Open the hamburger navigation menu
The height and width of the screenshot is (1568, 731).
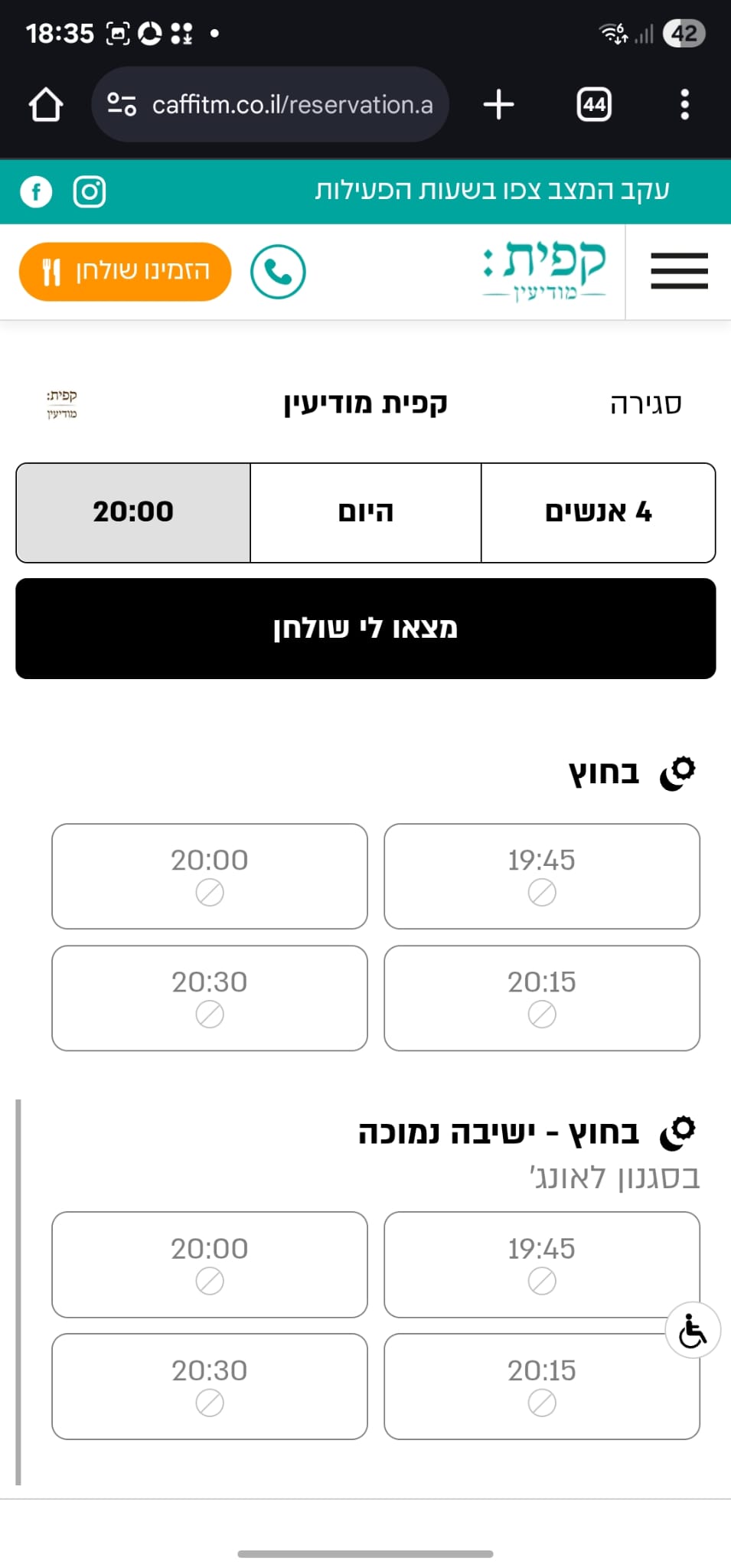click(x=679, y=271)
